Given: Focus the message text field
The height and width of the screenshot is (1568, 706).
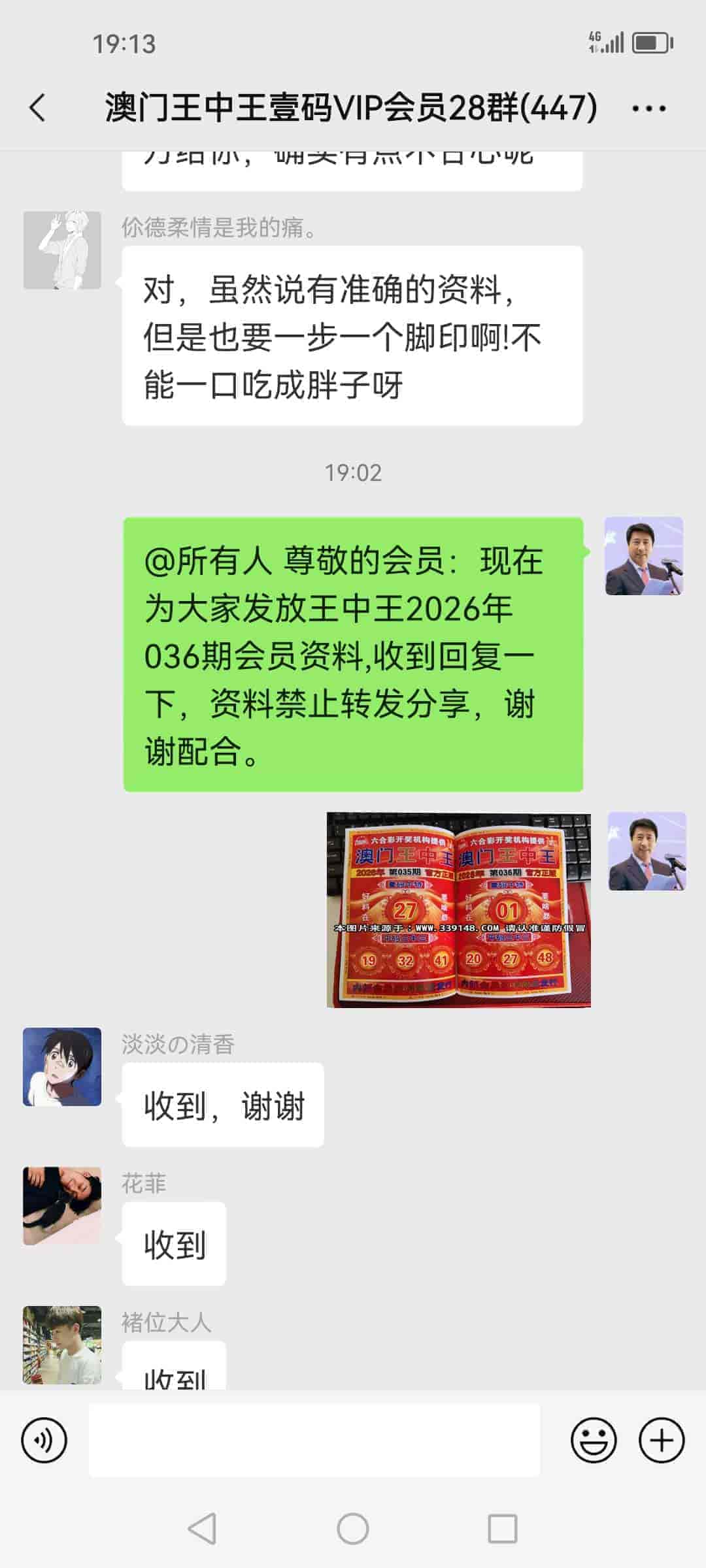Looking at the screenshot, I should 314,1440.
